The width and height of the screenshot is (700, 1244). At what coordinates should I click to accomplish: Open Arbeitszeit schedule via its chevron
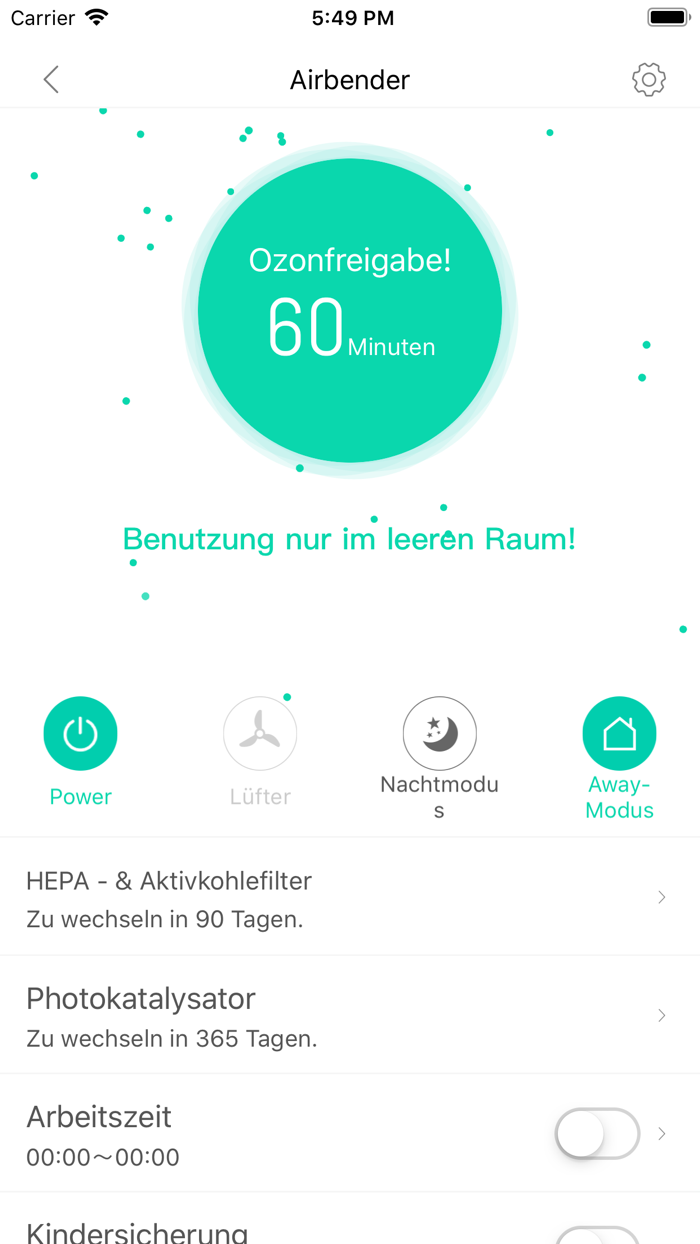coord(662,1133)
